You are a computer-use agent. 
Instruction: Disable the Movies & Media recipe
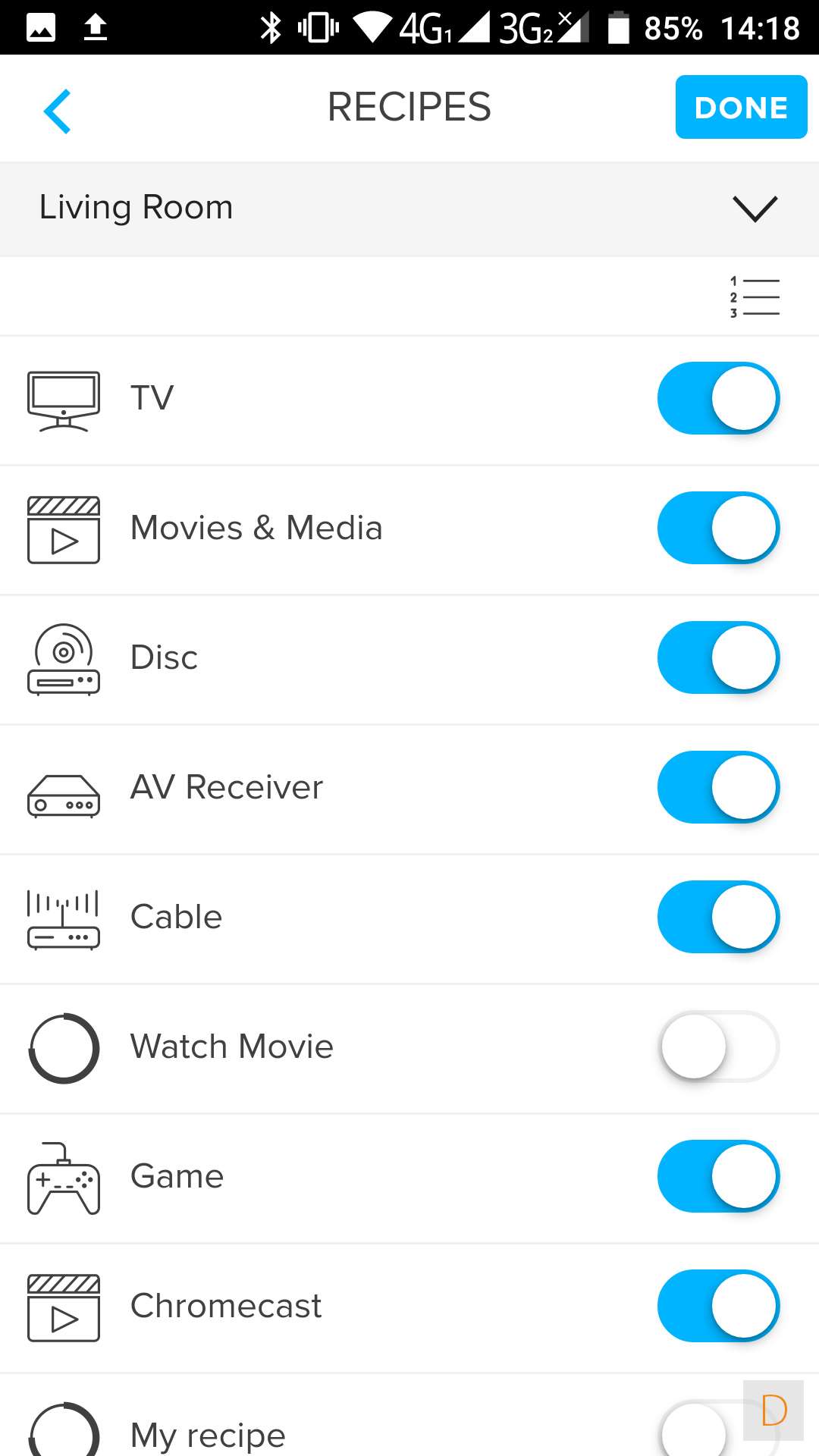(x=718, y=528)
